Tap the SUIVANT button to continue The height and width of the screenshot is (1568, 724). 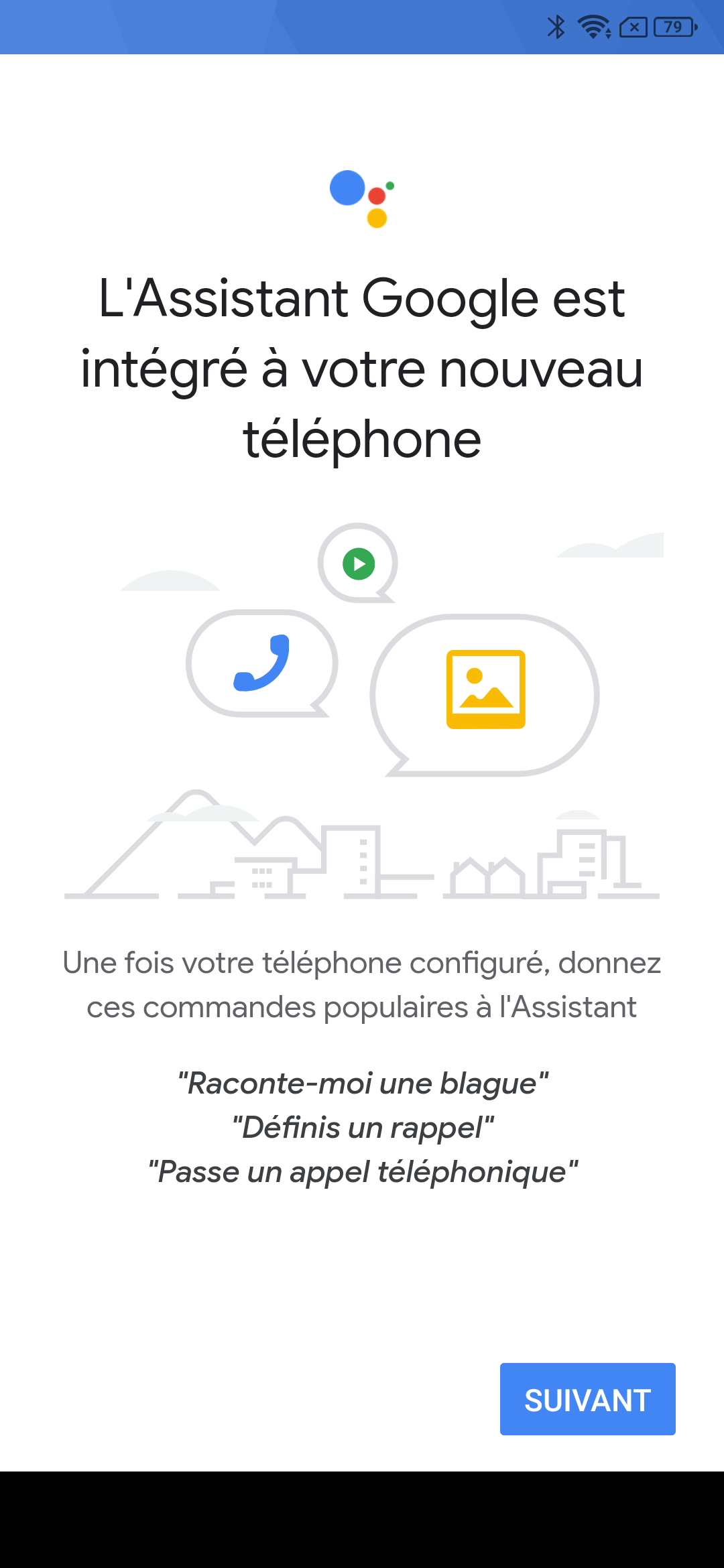[x=587, y=1399]
